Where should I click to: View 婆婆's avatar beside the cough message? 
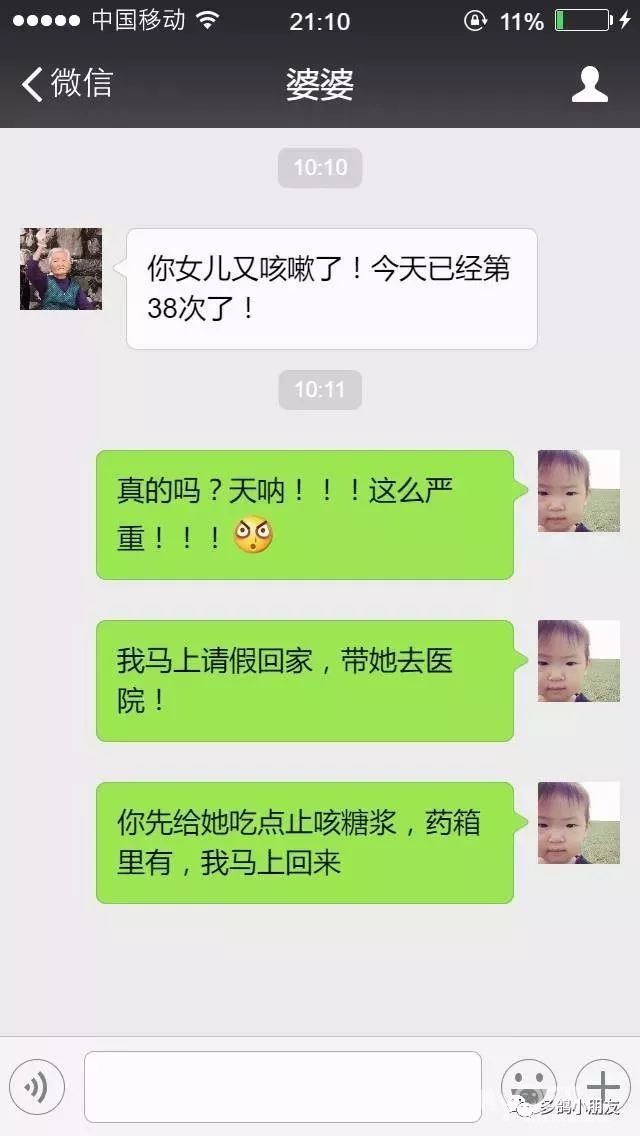[x=61, y=269]
